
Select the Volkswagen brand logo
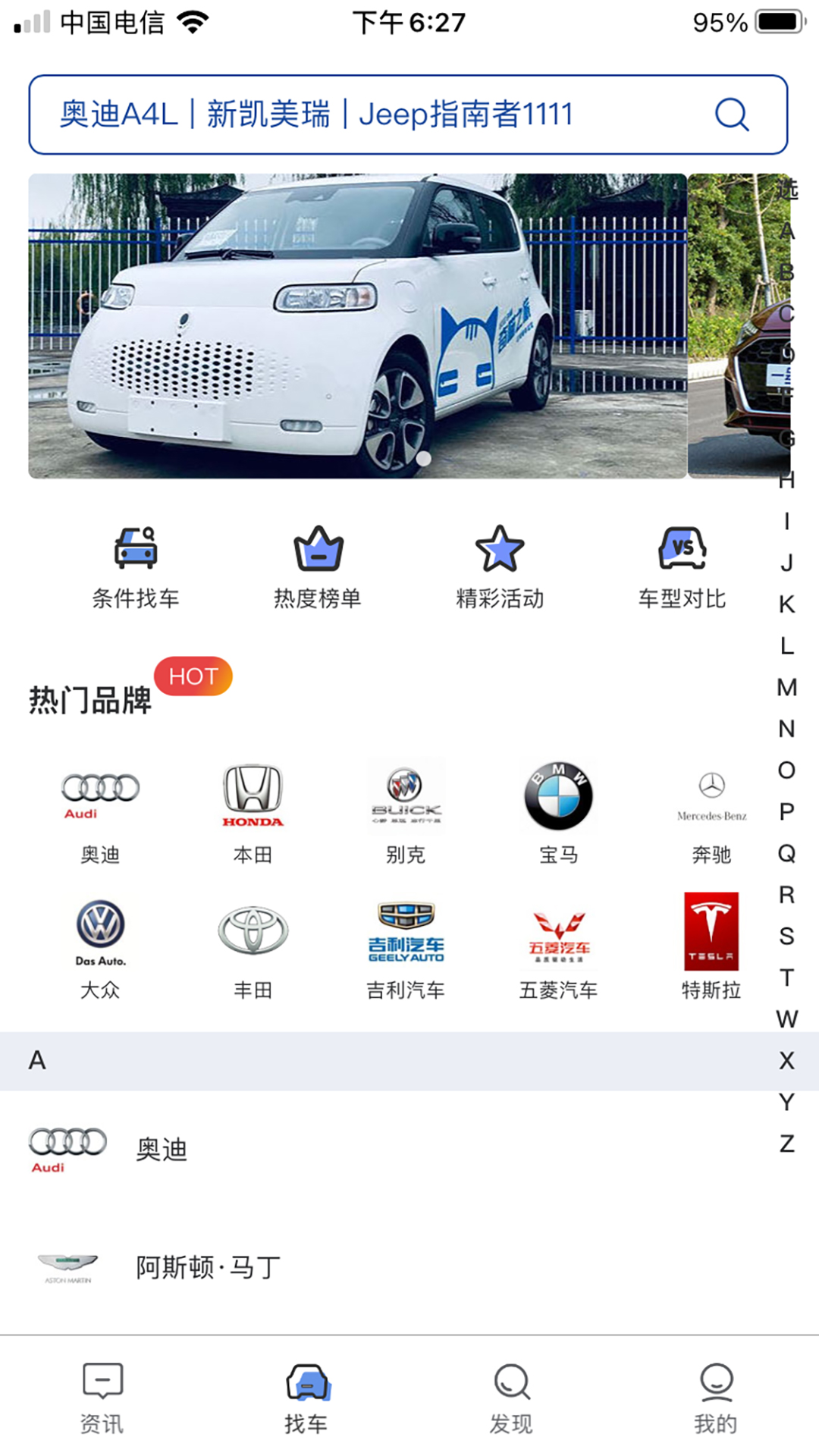point(99,931)
